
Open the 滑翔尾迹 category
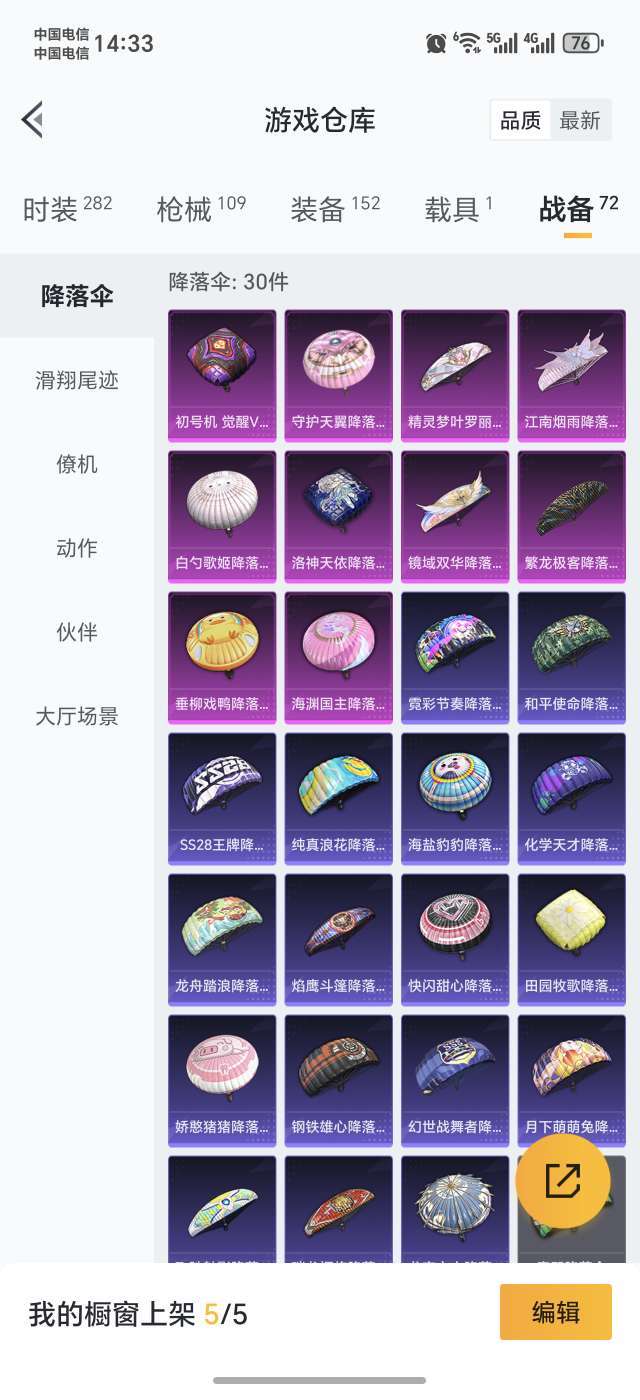click(x=77, y=380)
